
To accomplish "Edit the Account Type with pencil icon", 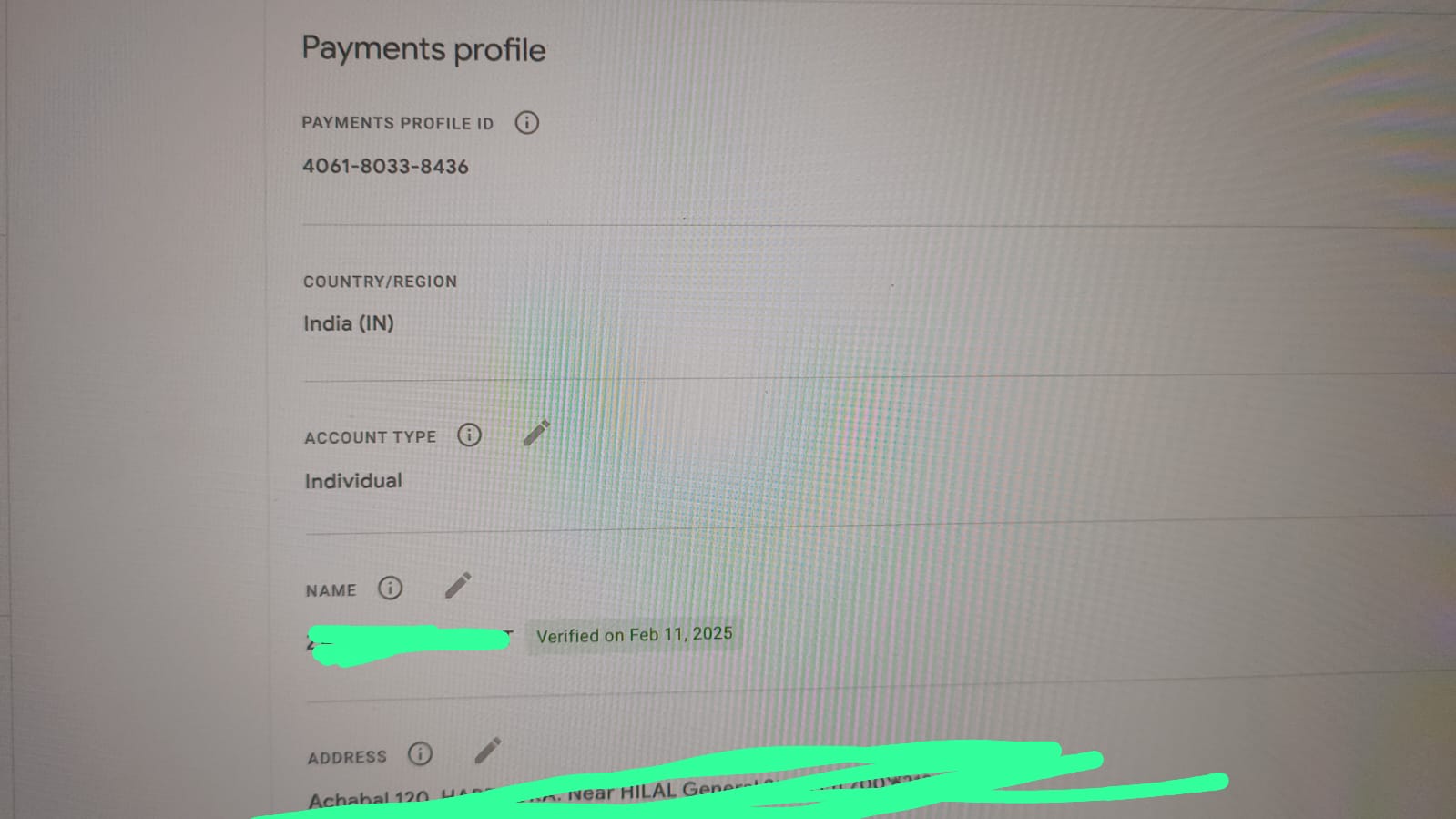I will point(536,433).
